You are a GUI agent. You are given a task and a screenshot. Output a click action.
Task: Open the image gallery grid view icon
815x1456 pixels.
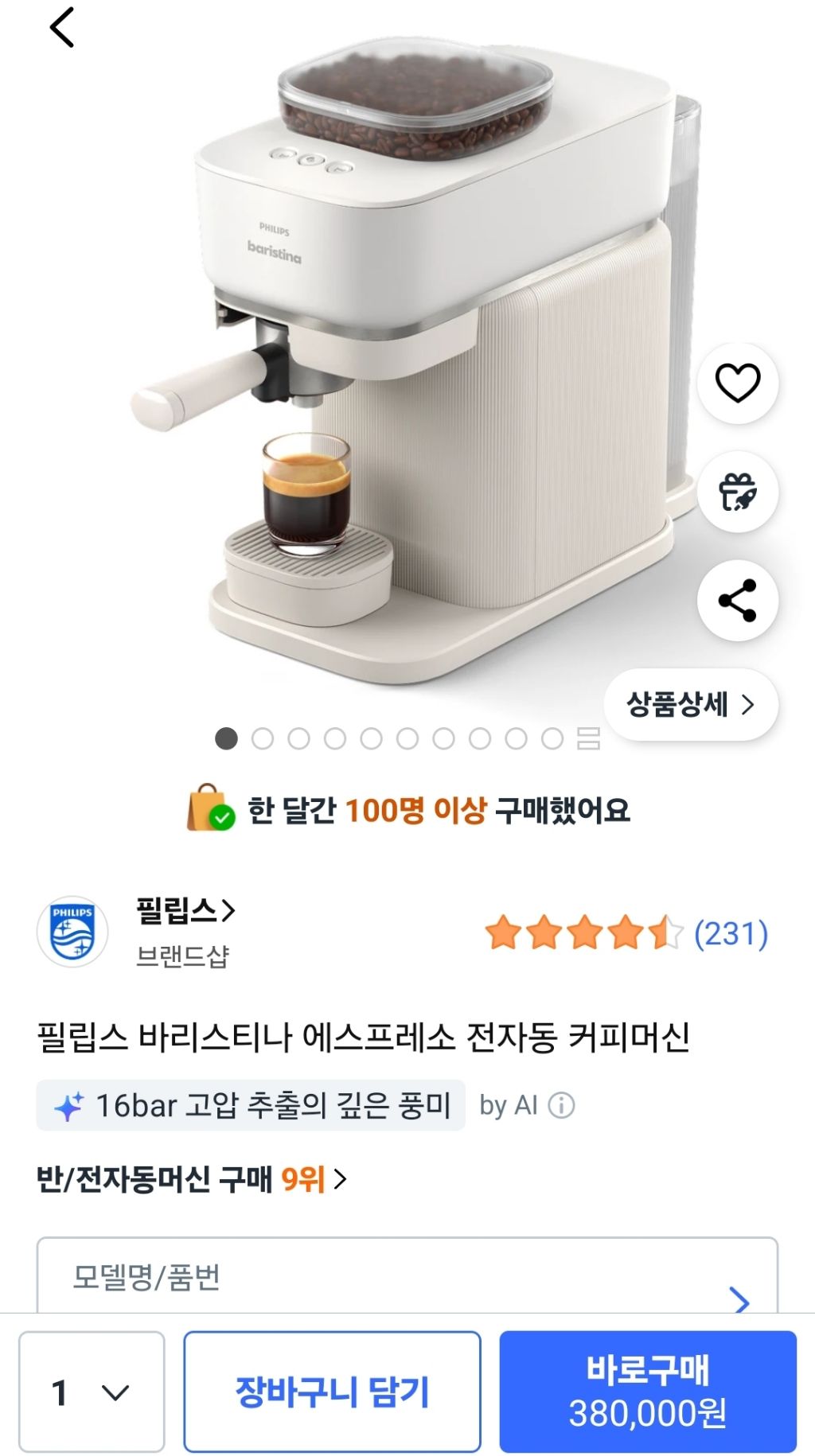(588, 738)
